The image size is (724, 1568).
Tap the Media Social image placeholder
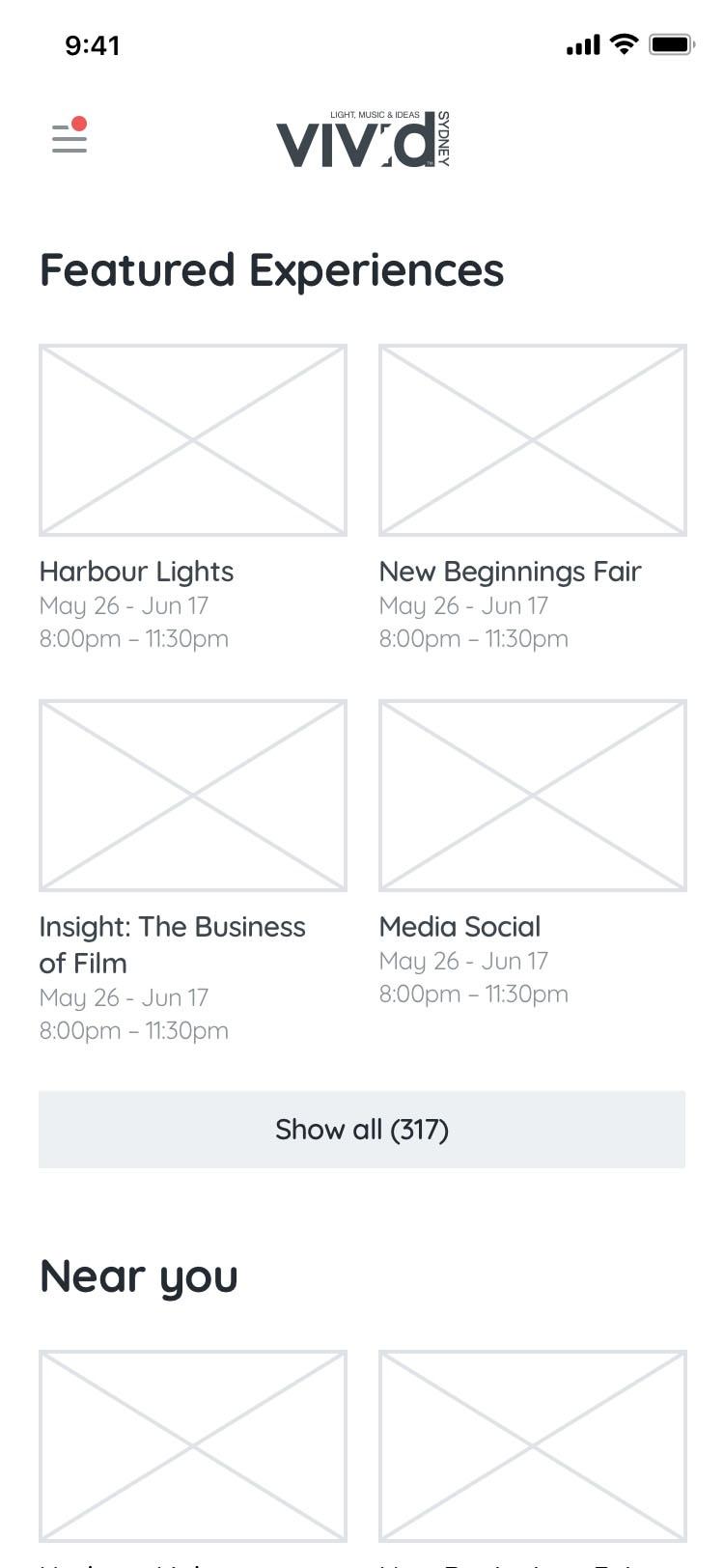(x=533, y=795)
